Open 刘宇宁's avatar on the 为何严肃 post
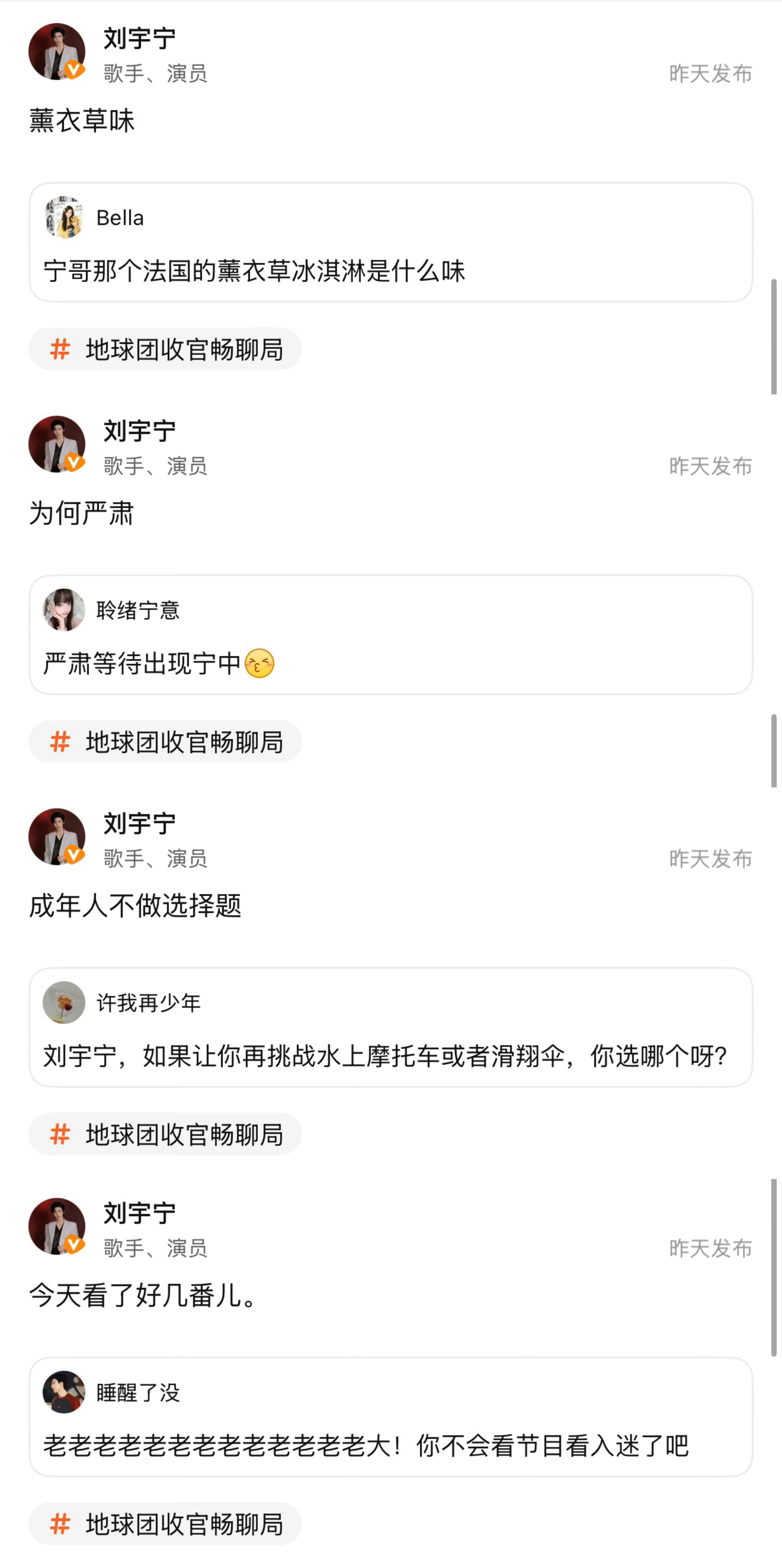The height and width of the screenshot is (1568, 782). 57,444
